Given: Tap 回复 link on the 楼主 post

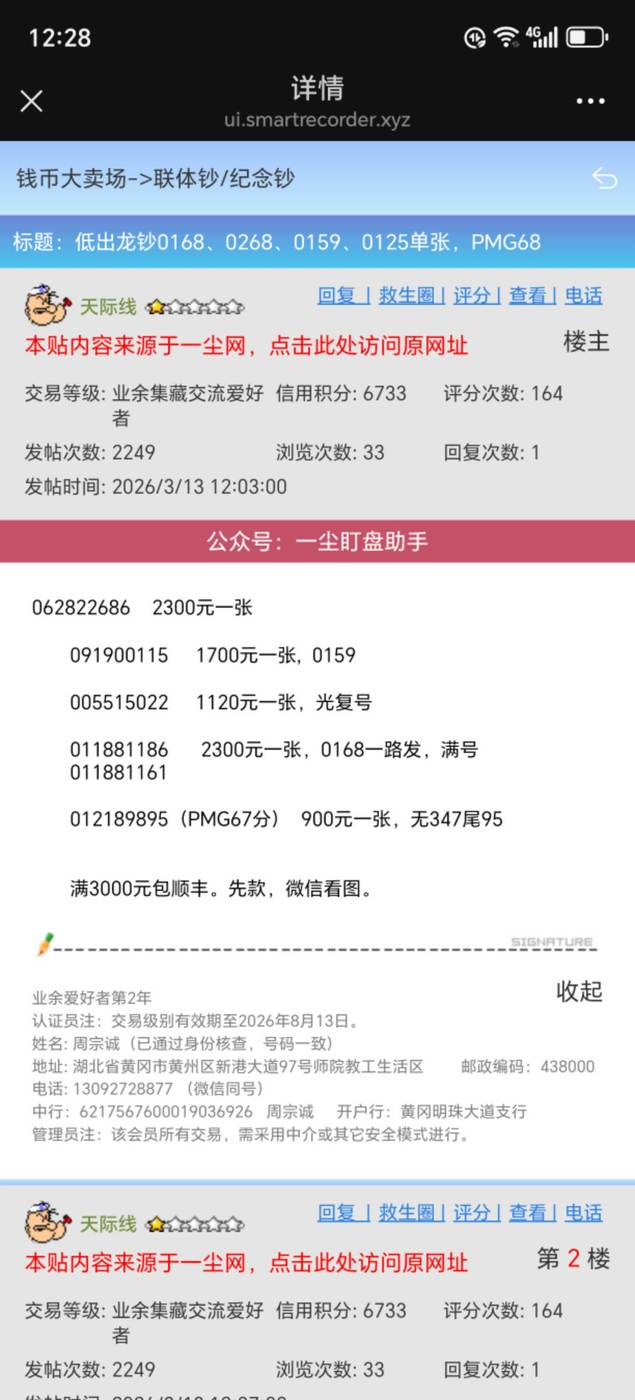Looking at the screenshot, I should click(x=341, y=295).
